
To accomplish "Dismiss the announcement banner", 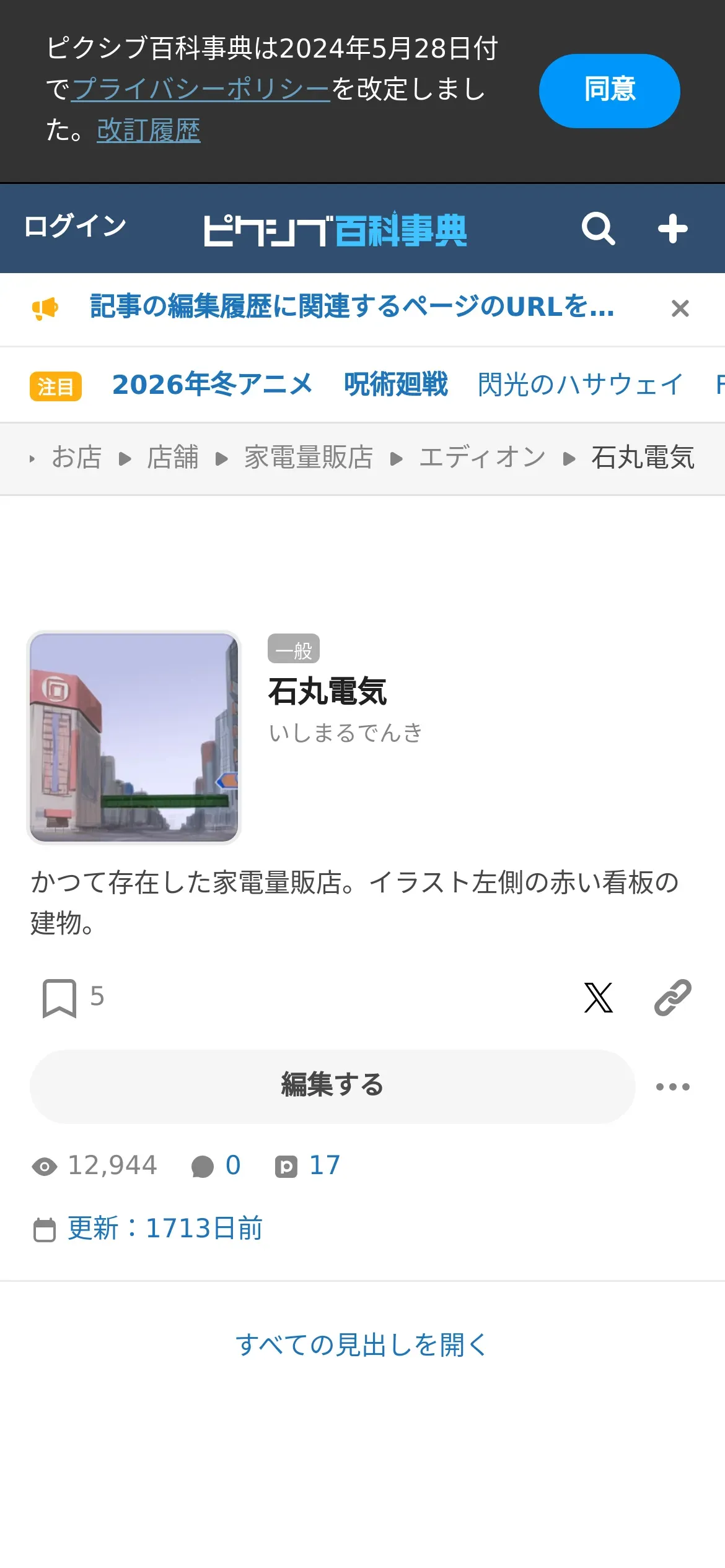I will pos(680,308).
